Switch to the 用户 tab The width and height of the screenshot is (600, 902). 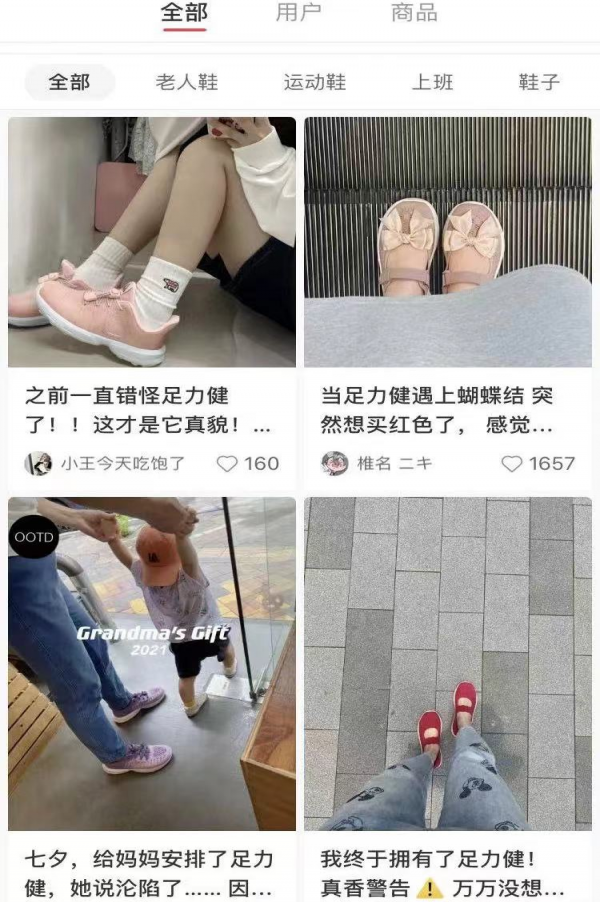[298, 14]
